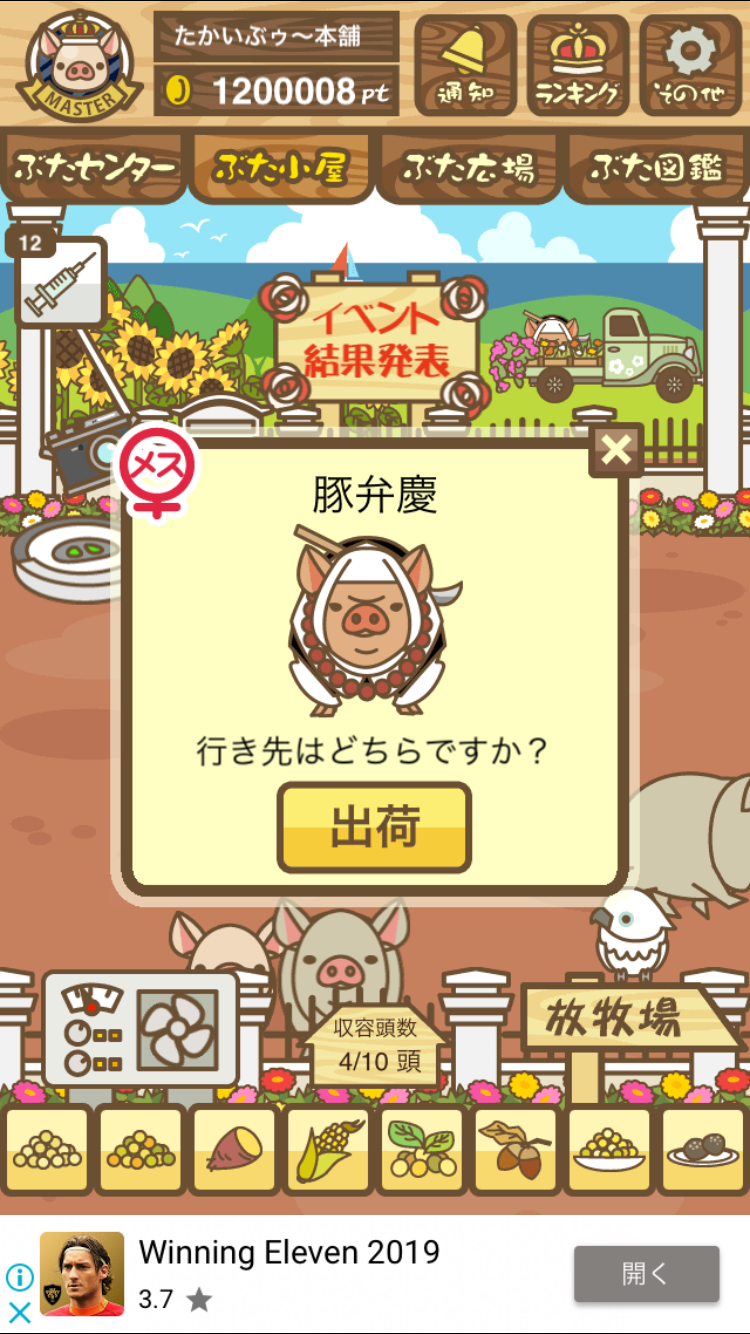Switch to the ぶた図鑑 tab

tap(656, 168)
